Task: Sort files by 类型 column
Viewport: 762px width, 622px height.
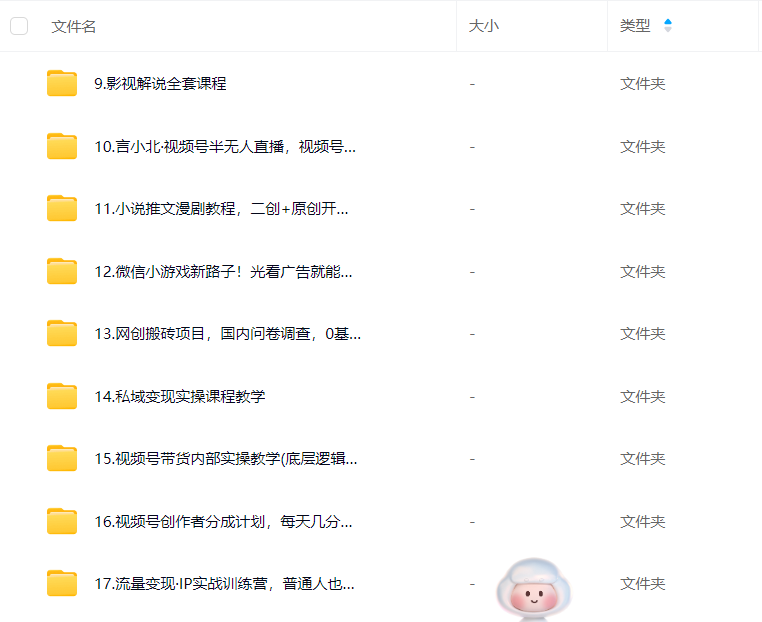Action: coord(636,26)
